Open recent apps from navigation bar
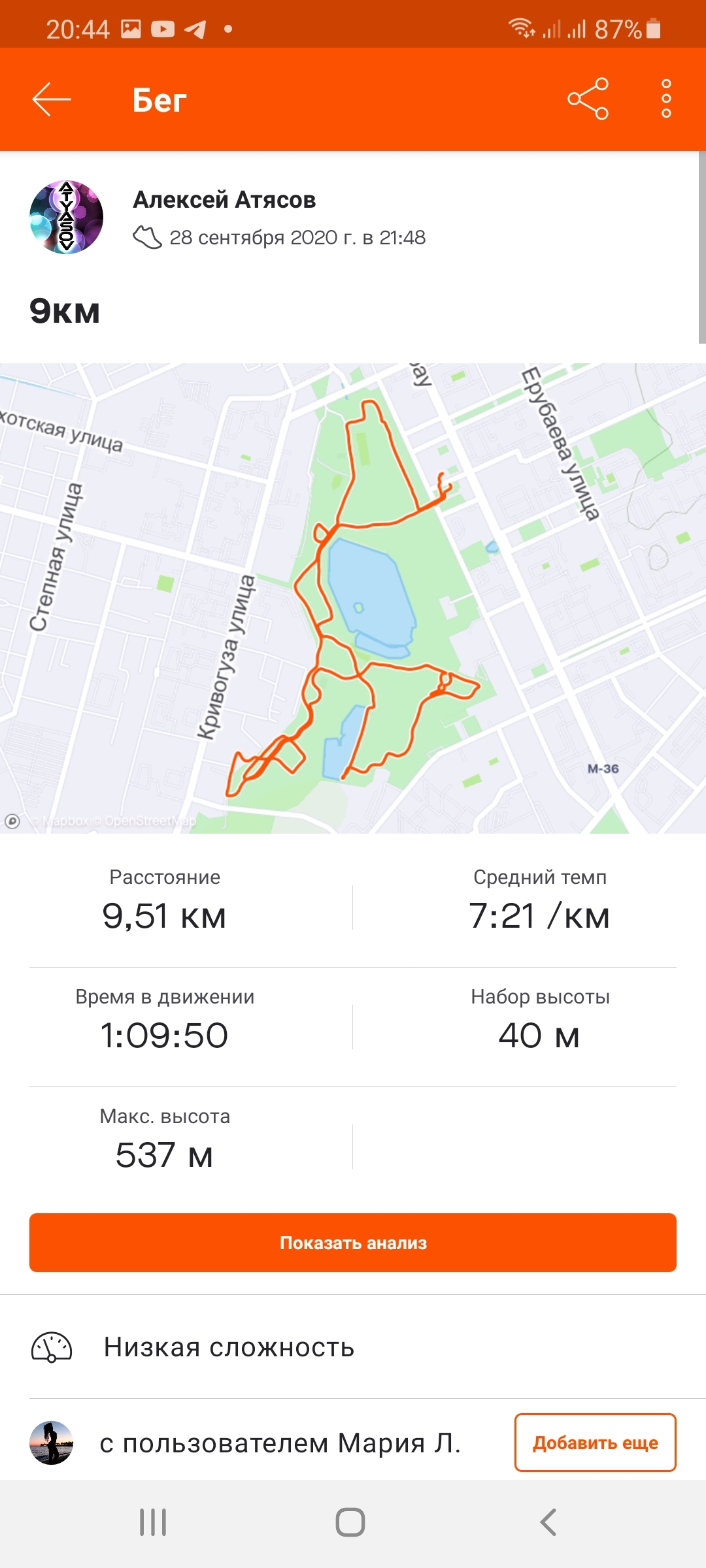The image size is (706, 1568). 153,1522
